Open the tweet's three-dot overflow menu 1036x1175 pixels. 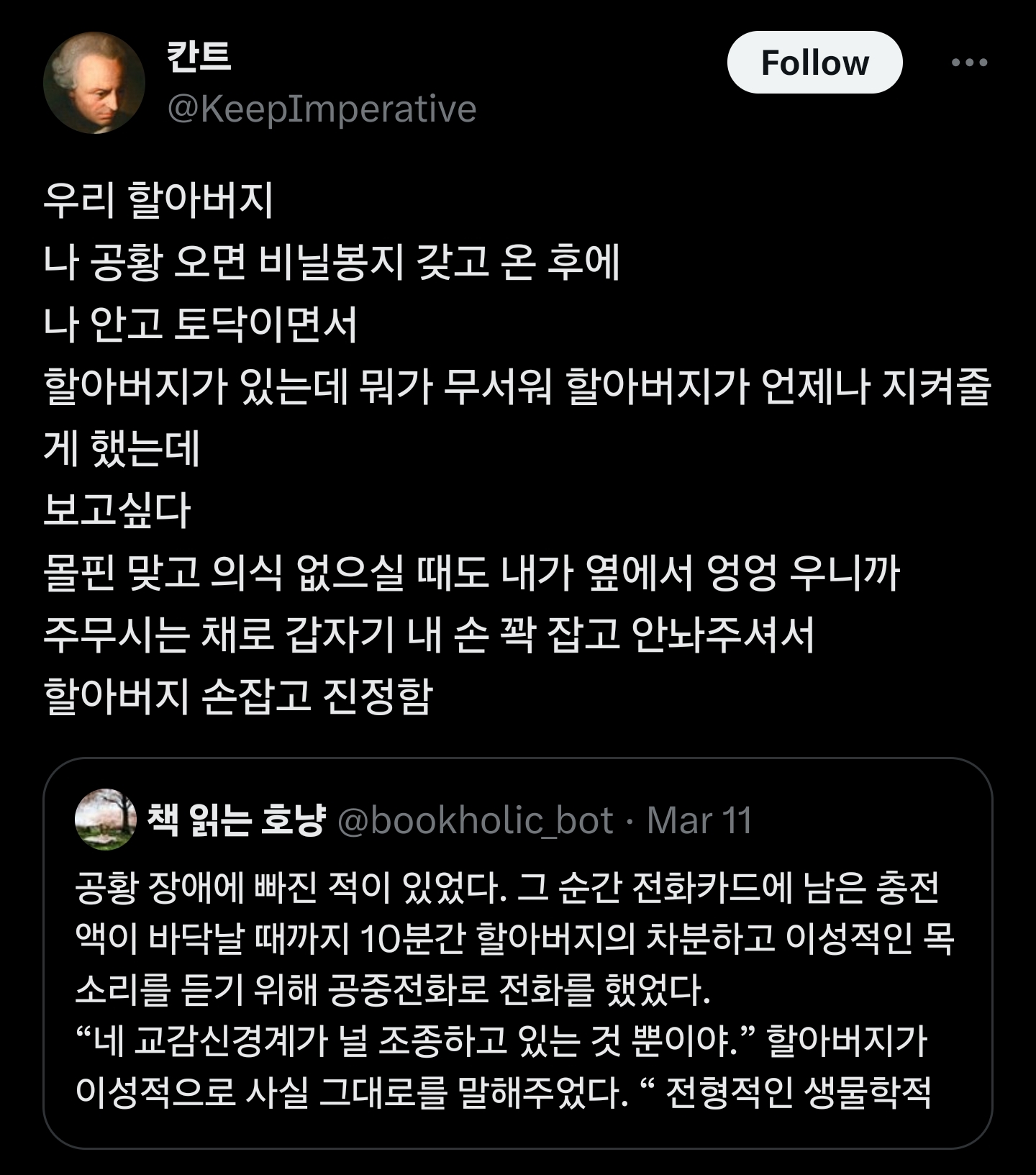tap(968, 63)
